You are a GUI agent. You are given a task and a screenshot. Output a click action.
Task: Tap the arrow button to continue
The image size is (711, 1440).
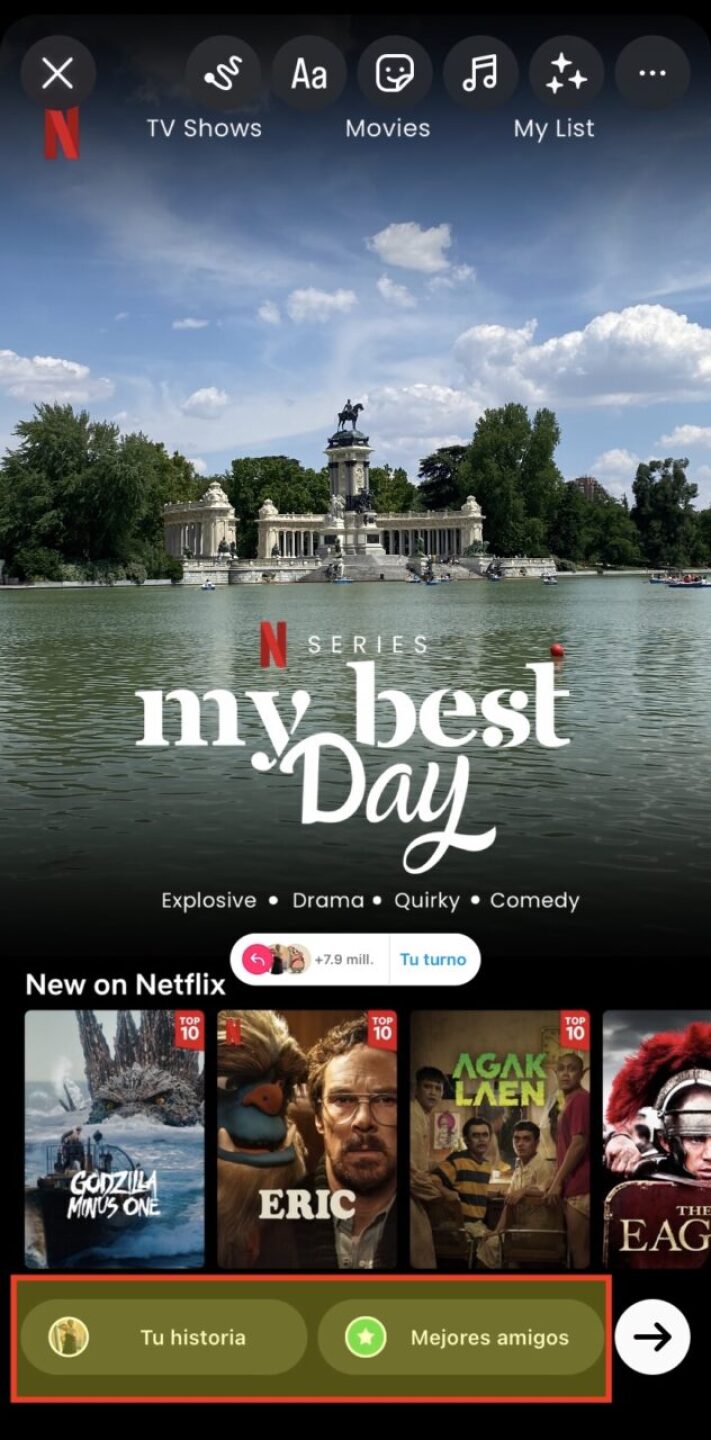pos(652,1337)
